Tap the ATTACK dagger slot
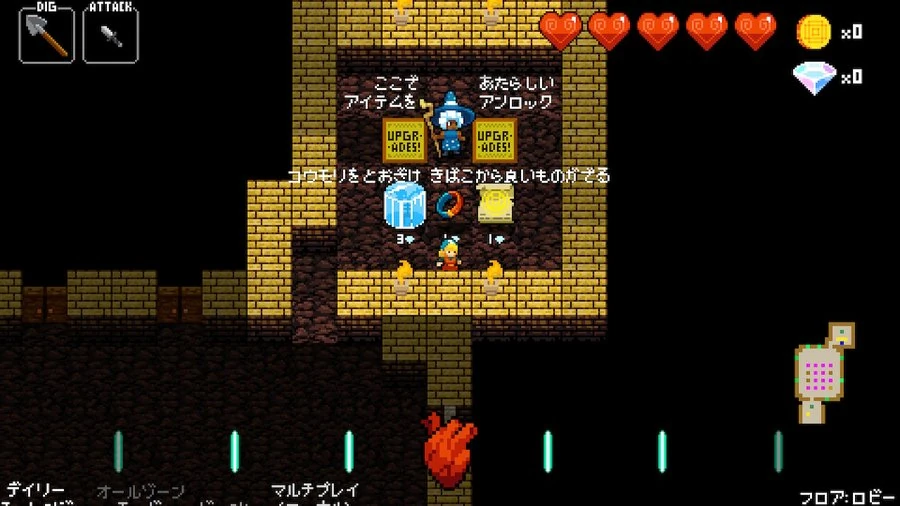 click(x=110, y=36)
